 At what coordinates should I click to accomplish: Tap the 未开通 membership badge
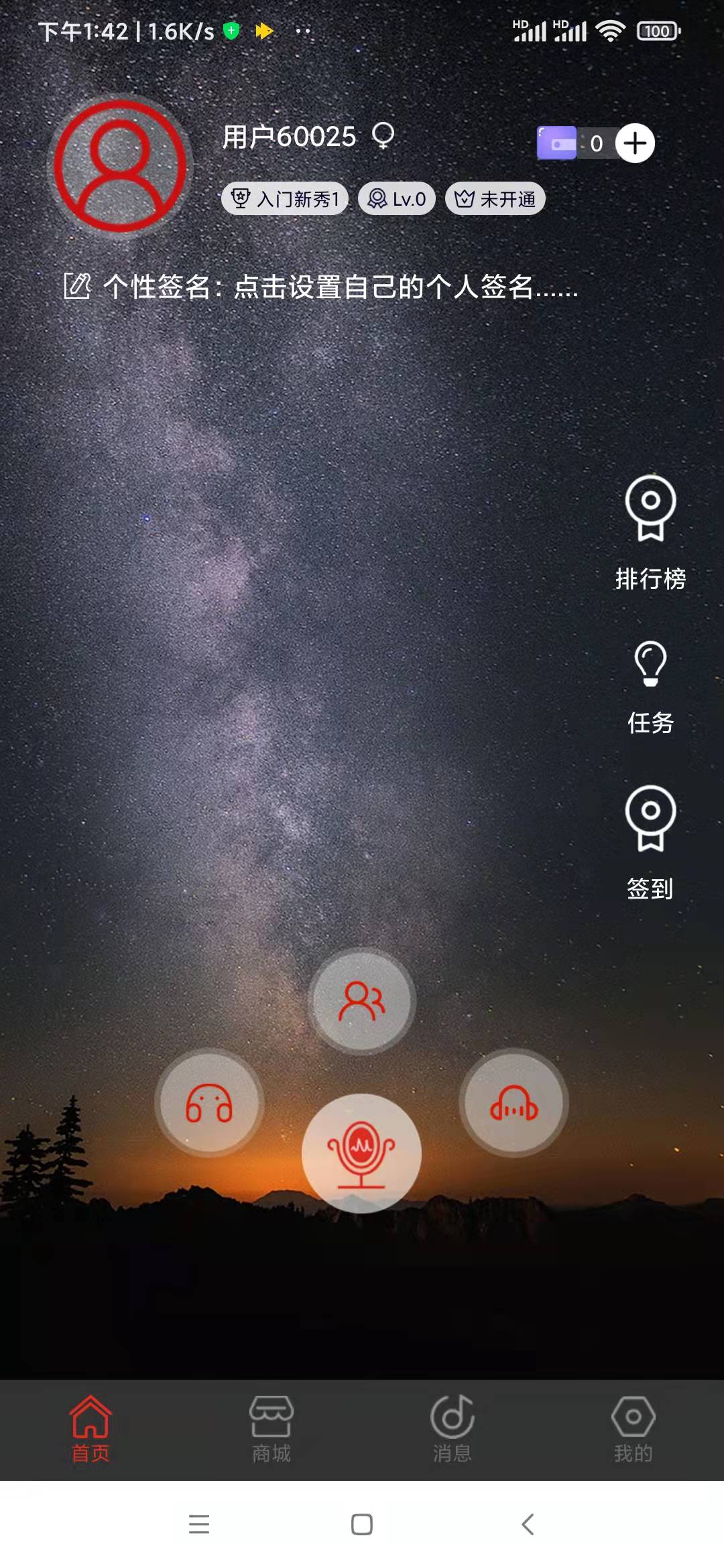(x=495, y=199)
